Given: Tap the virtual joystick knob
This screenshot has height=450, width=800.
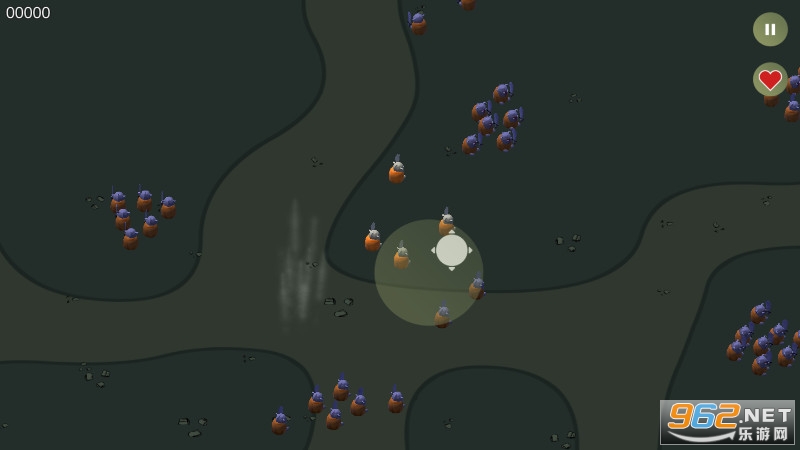Looking at the screenshot, I should click(452, 250).
